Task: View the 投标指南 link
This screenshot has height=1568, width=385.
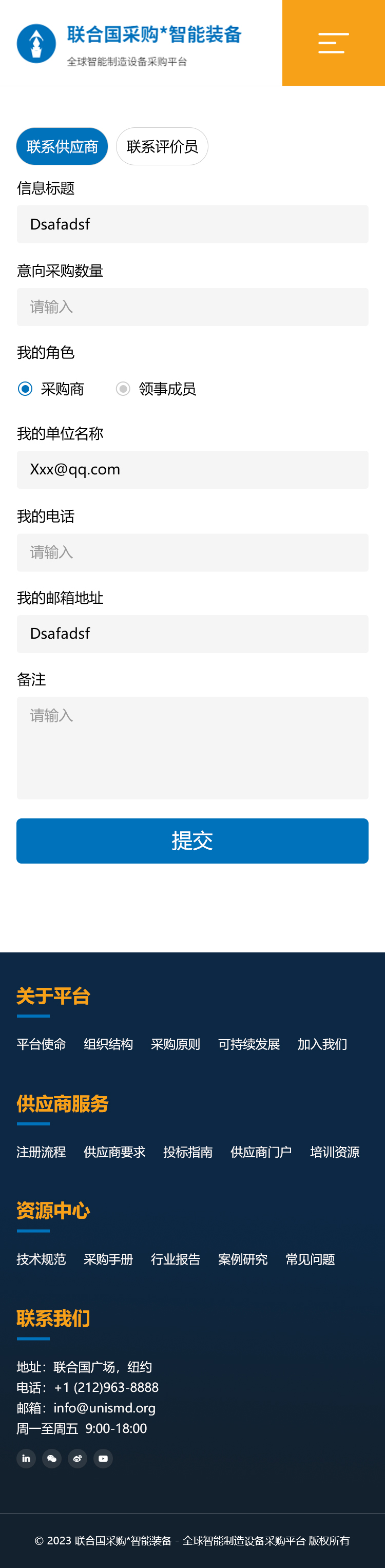Action: tap(188, 1152)
